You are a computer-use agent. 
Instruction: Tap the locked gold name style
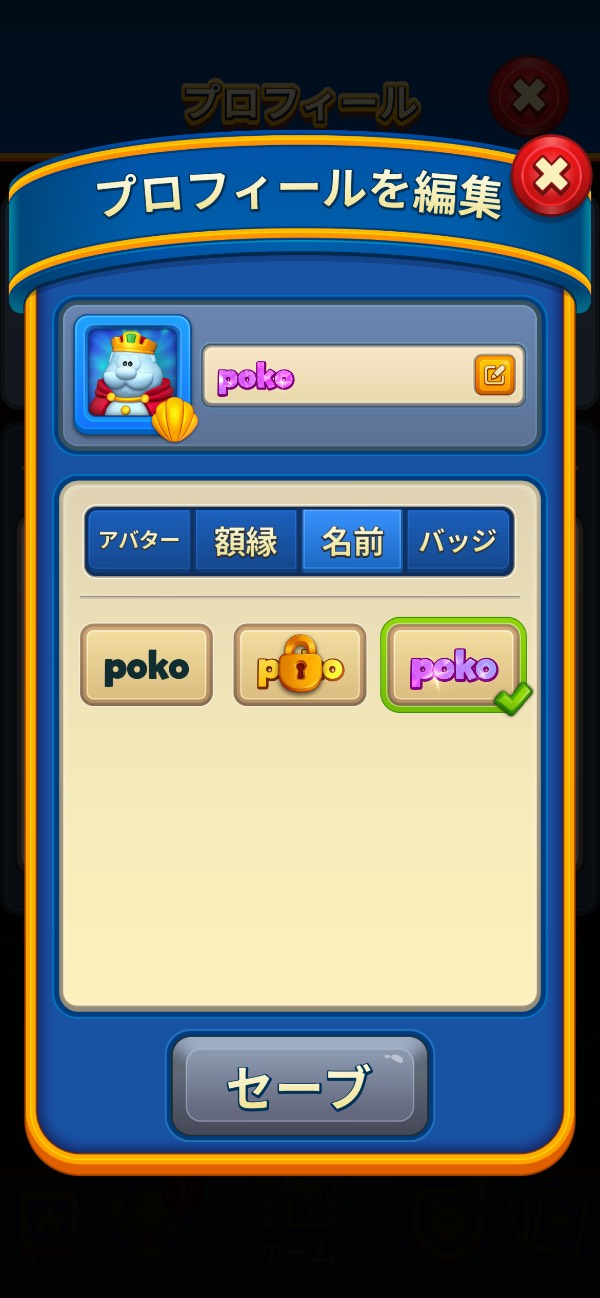[x=300, y=665]
